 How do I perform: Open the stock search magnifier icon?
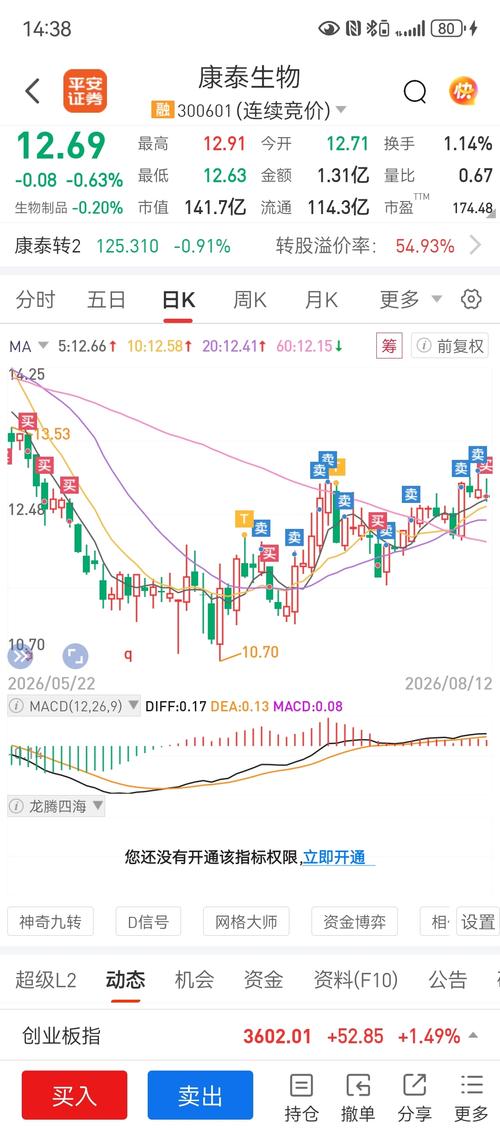click(414, 92)
